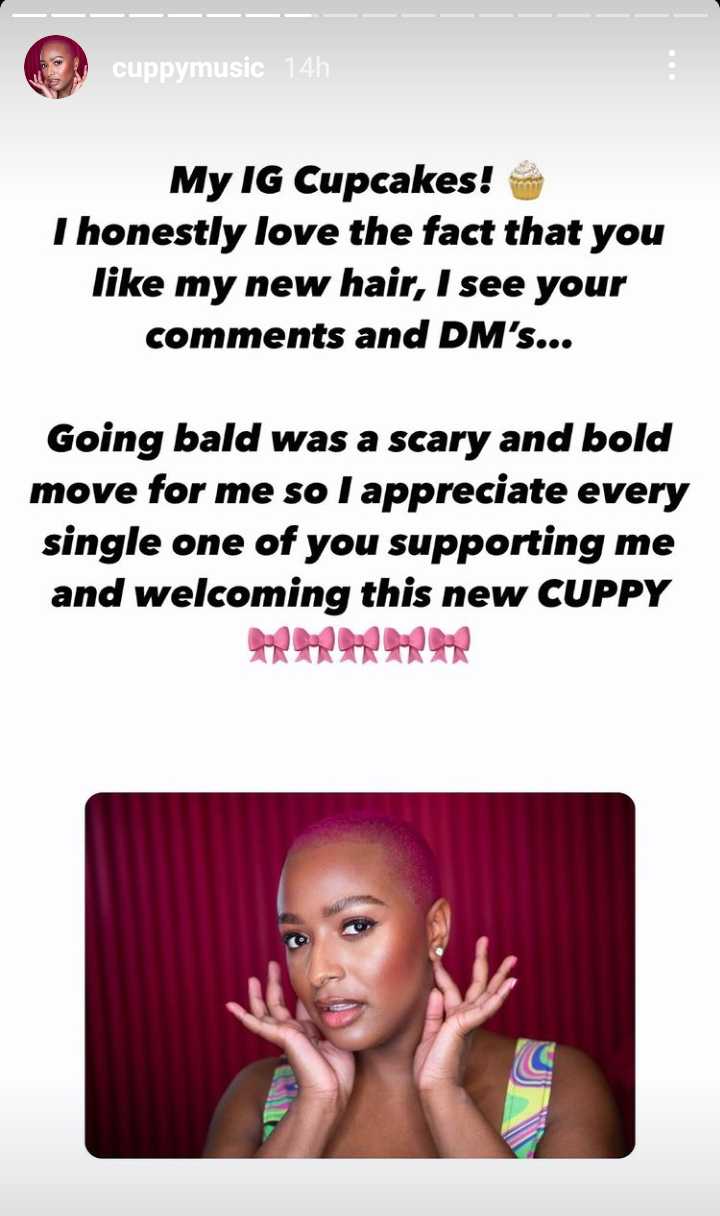Tap the cuppymusic username

(188, 68)
